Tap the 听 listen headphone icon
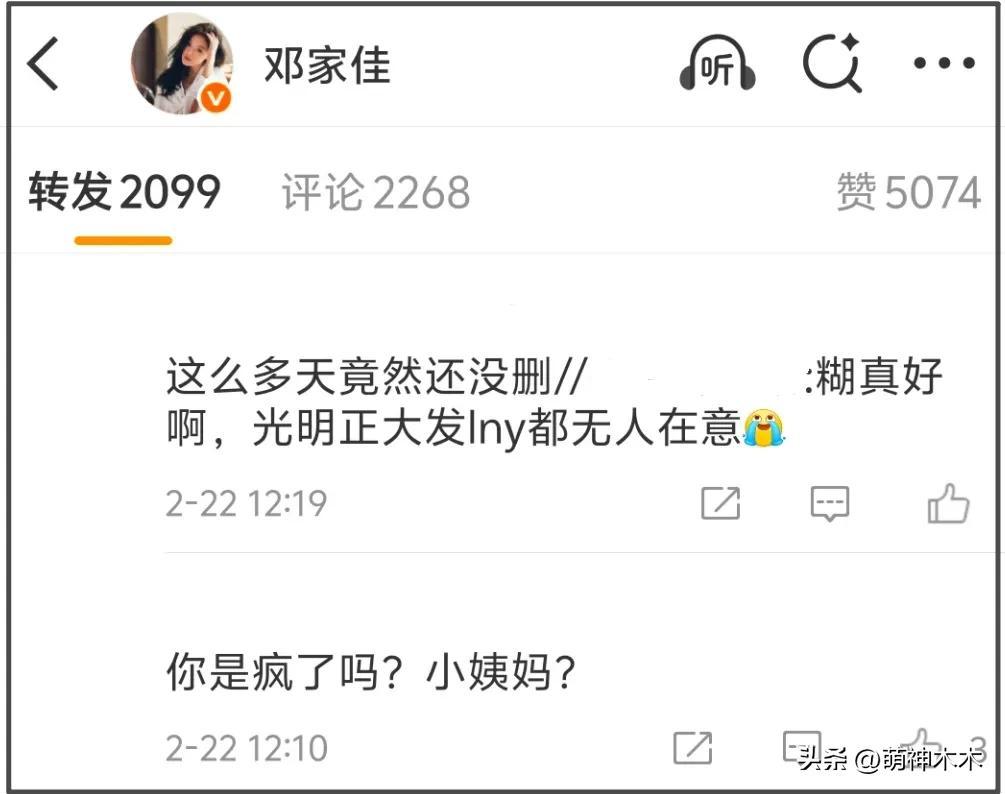Image resolution: width=1005 pixels, height=794 pixels. point(717,64)
